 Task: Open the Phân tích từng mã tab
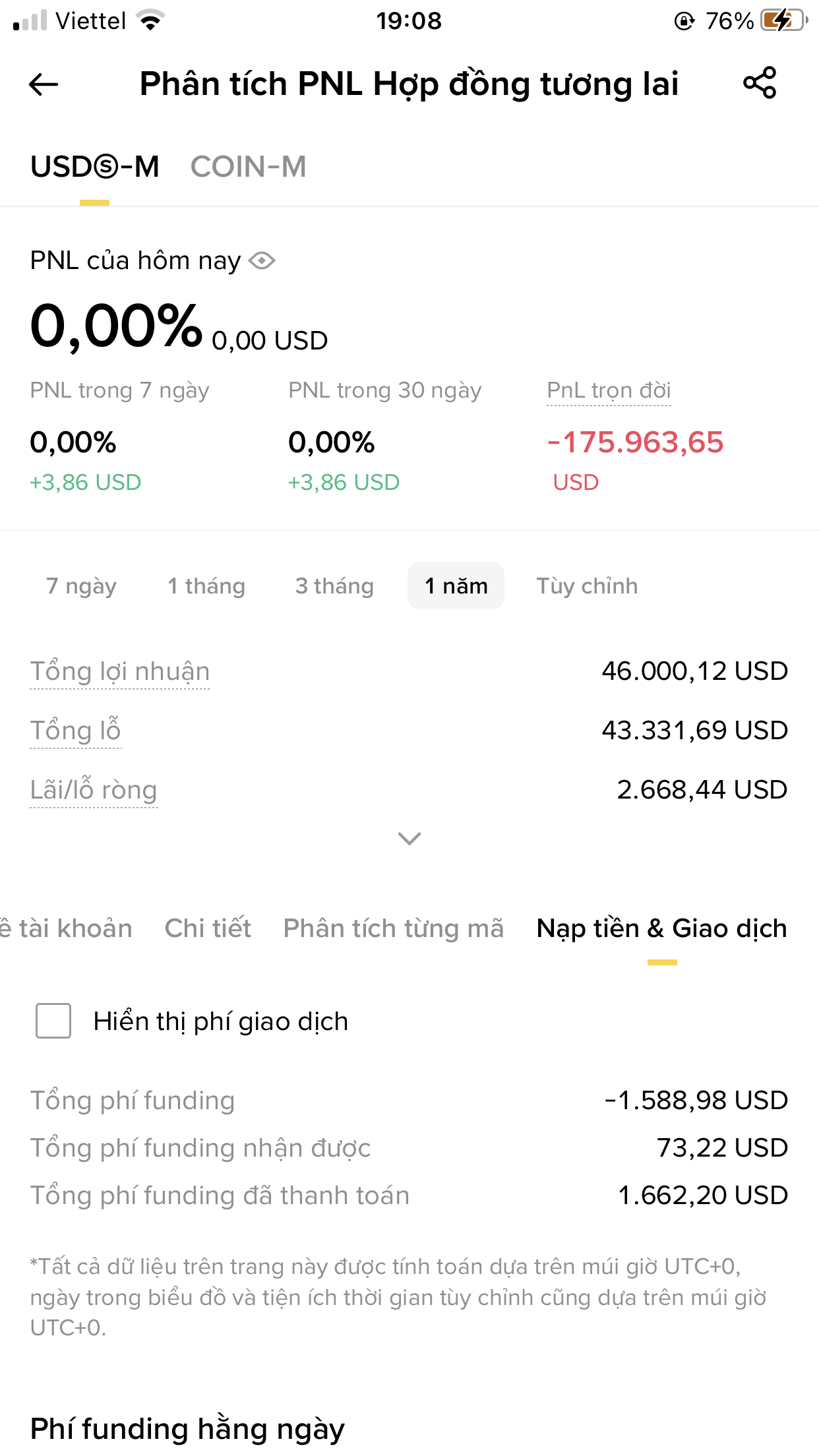coord(393,928)
